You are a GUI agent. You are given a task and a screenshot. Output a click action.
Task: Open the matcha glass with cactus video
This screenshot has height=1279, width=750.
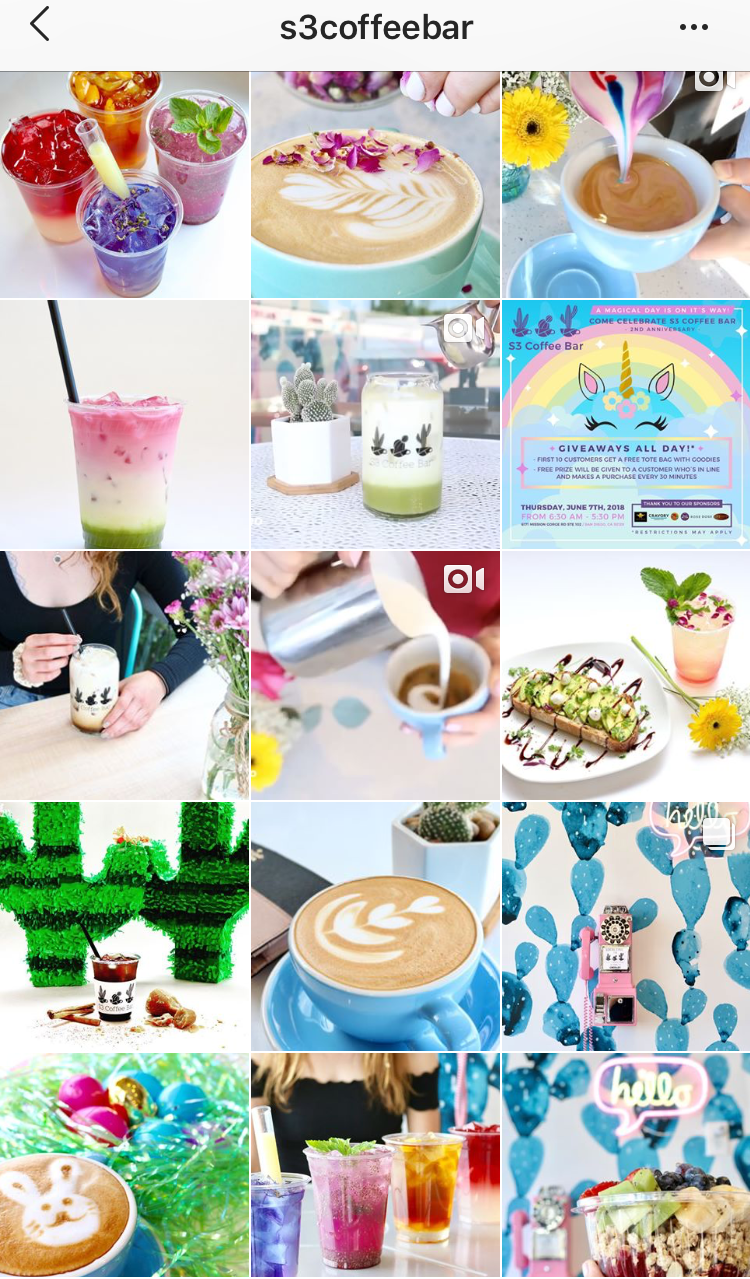[375, 425]
